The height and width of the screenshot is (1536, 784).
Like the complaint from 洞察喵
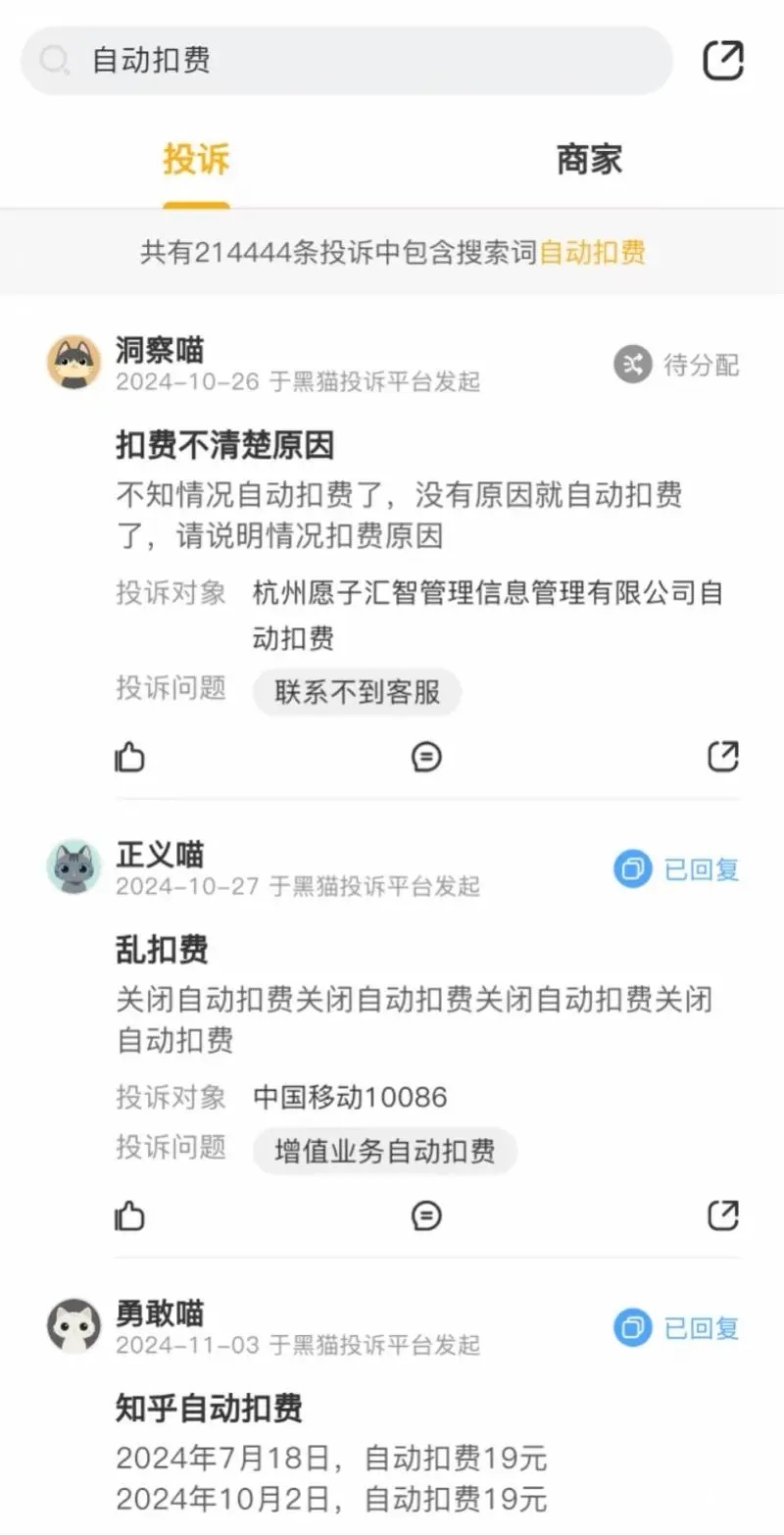pos(130,757)
